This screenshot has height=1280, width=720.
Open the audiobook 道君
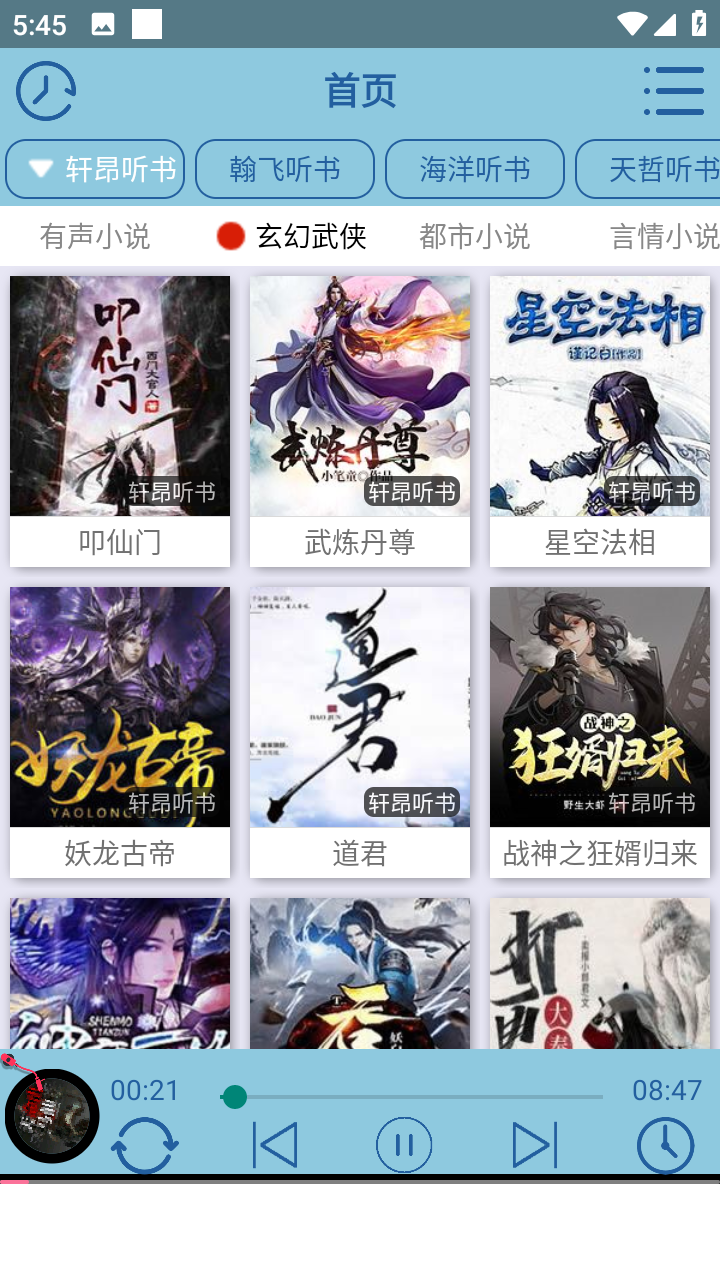pyautogui.click(x=360, y=732)
